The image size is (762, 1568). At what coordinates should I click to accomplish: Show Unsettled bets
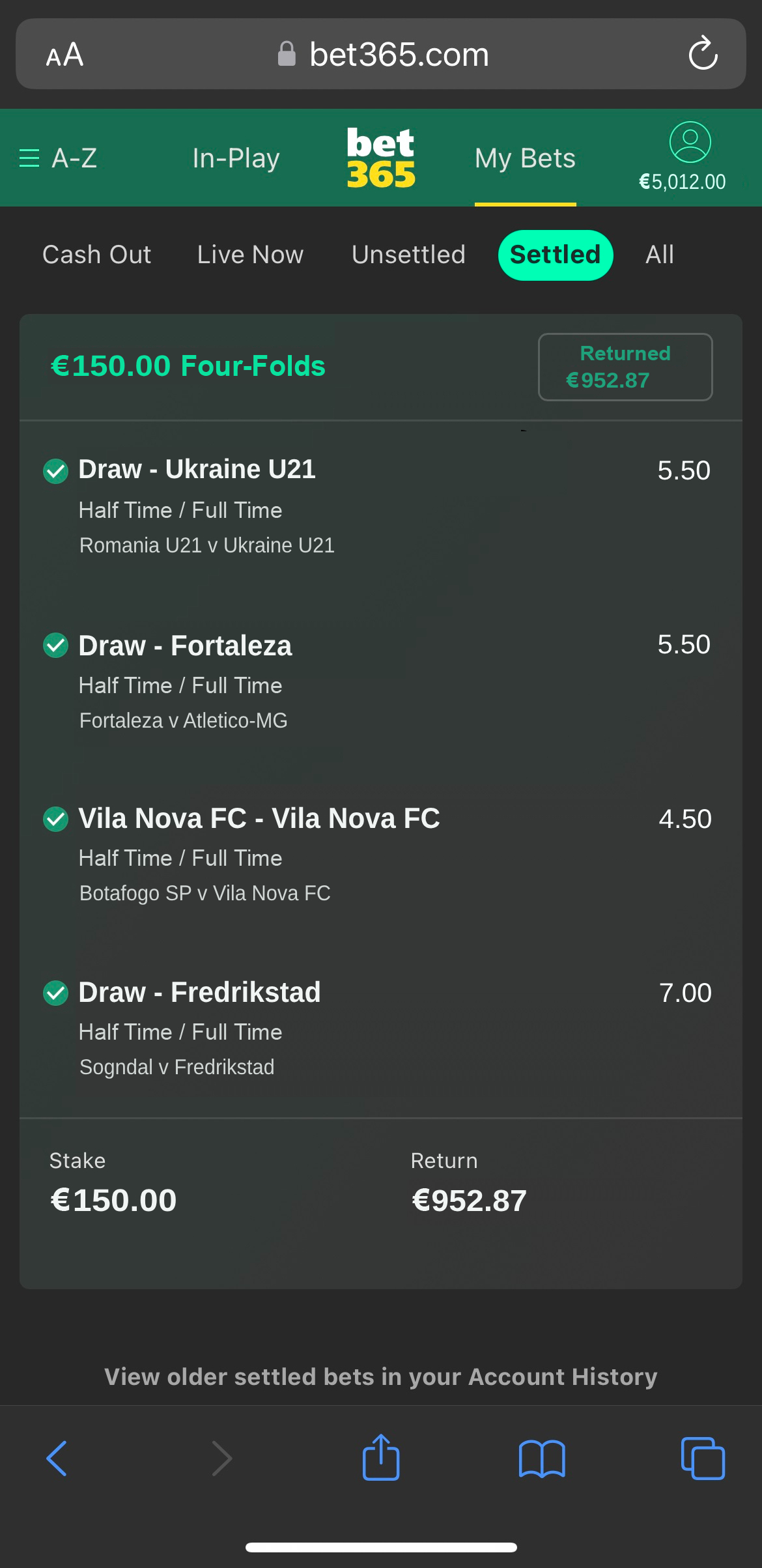(408, 255)
